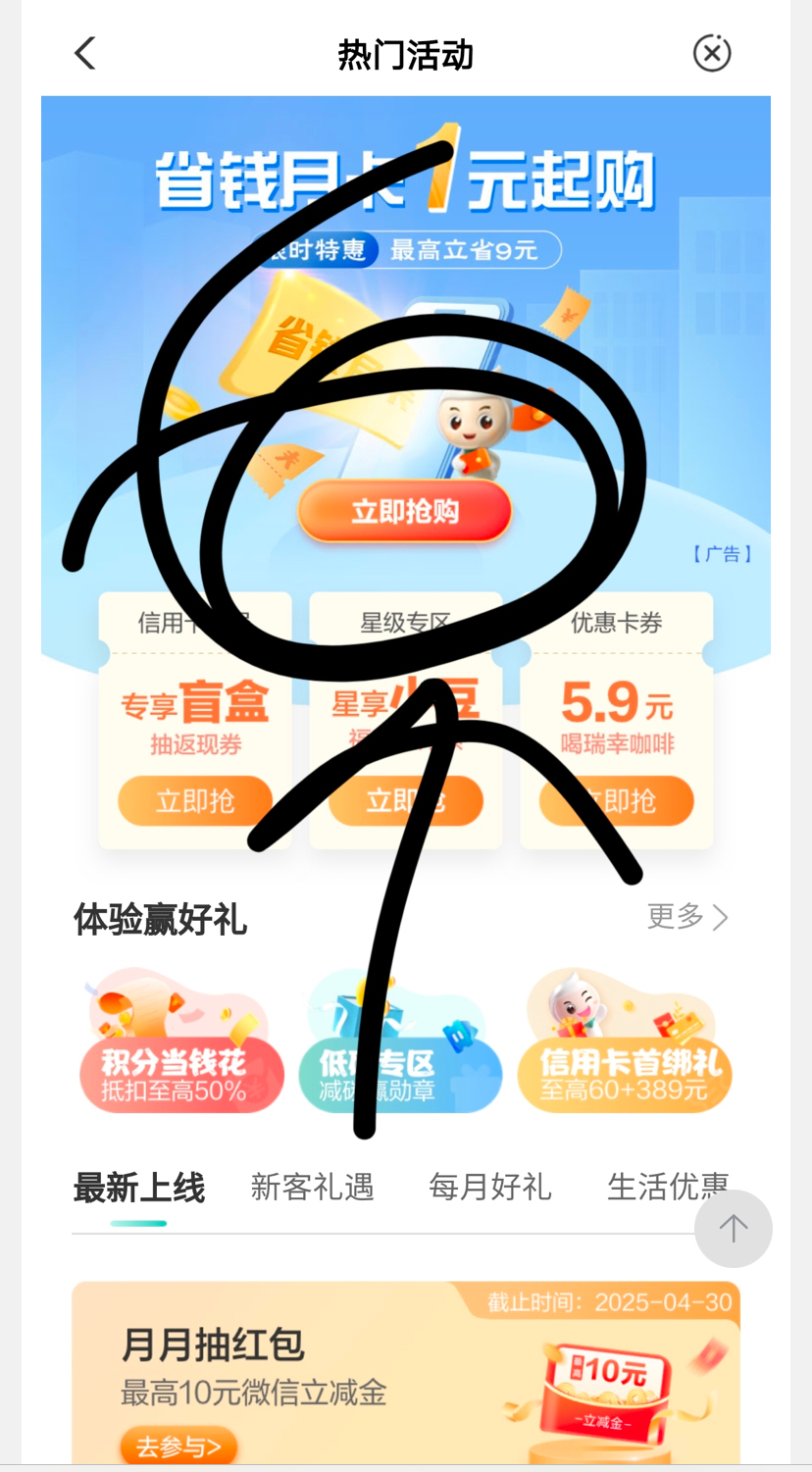
Task: Open 更多 next to 体验赢好礼
Action: click(x=686, y=917)
